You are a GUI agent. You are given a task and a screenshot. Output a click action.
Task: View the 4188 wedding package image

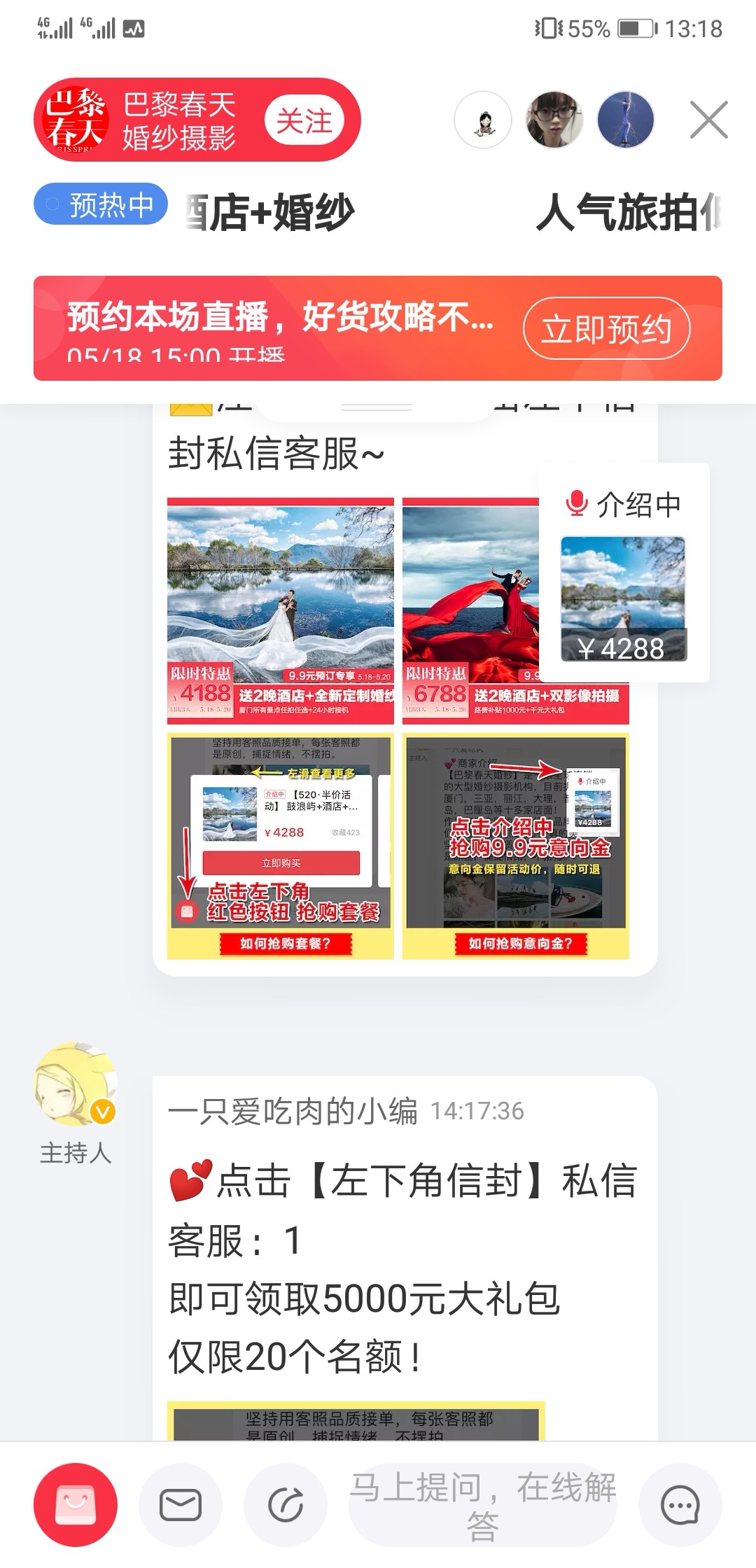pos(280,610)
